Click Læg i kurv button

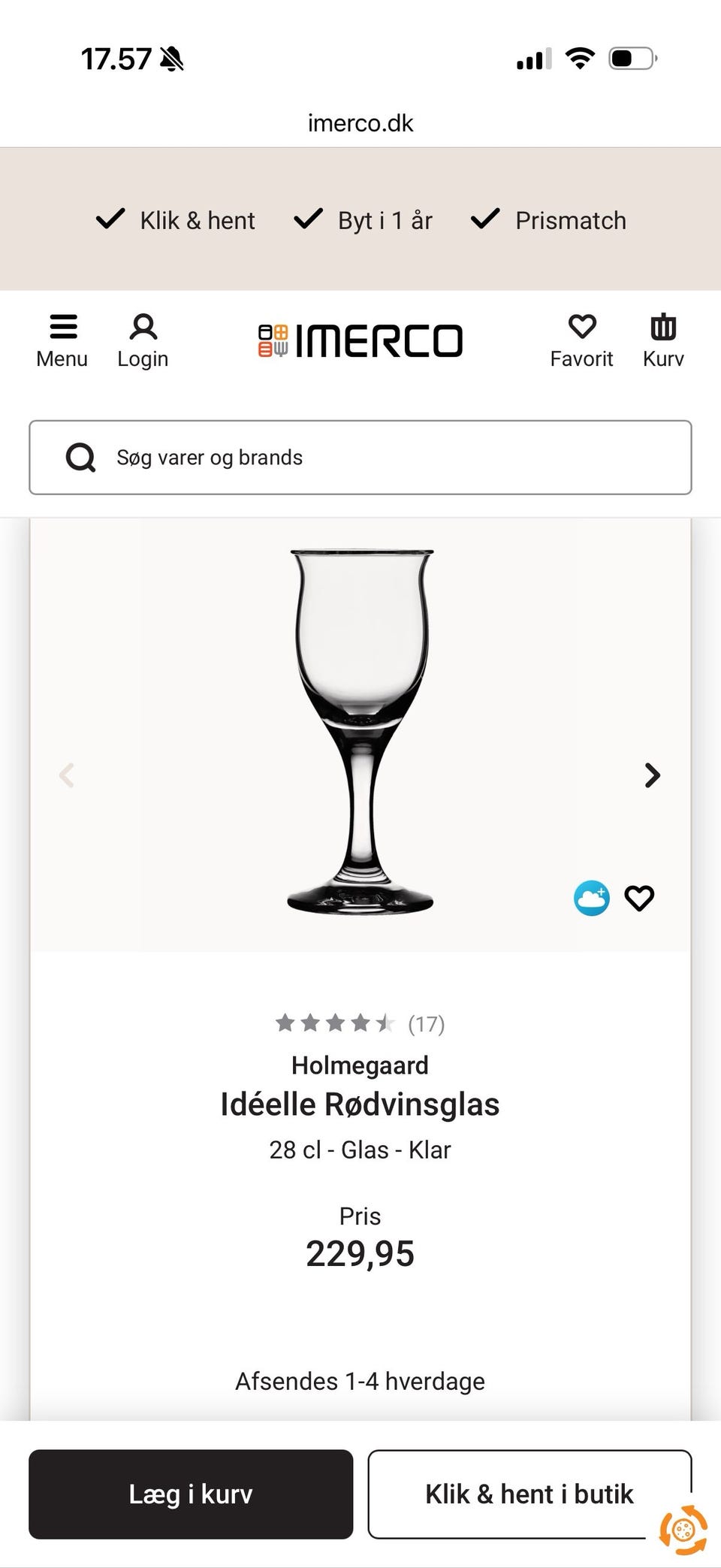pos(190,1494)
